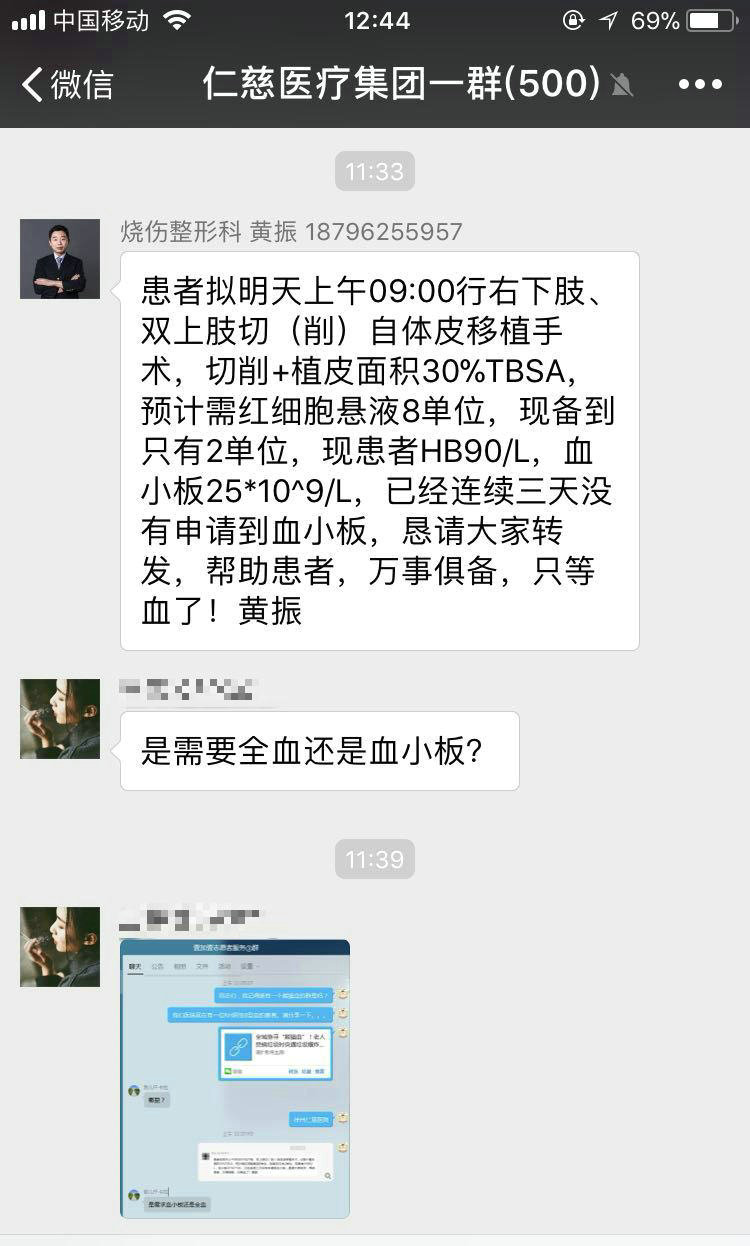The image size is (750, 1246).
Task: Open the shared screenshot image in chat
Action: (x=235, y=1078)
